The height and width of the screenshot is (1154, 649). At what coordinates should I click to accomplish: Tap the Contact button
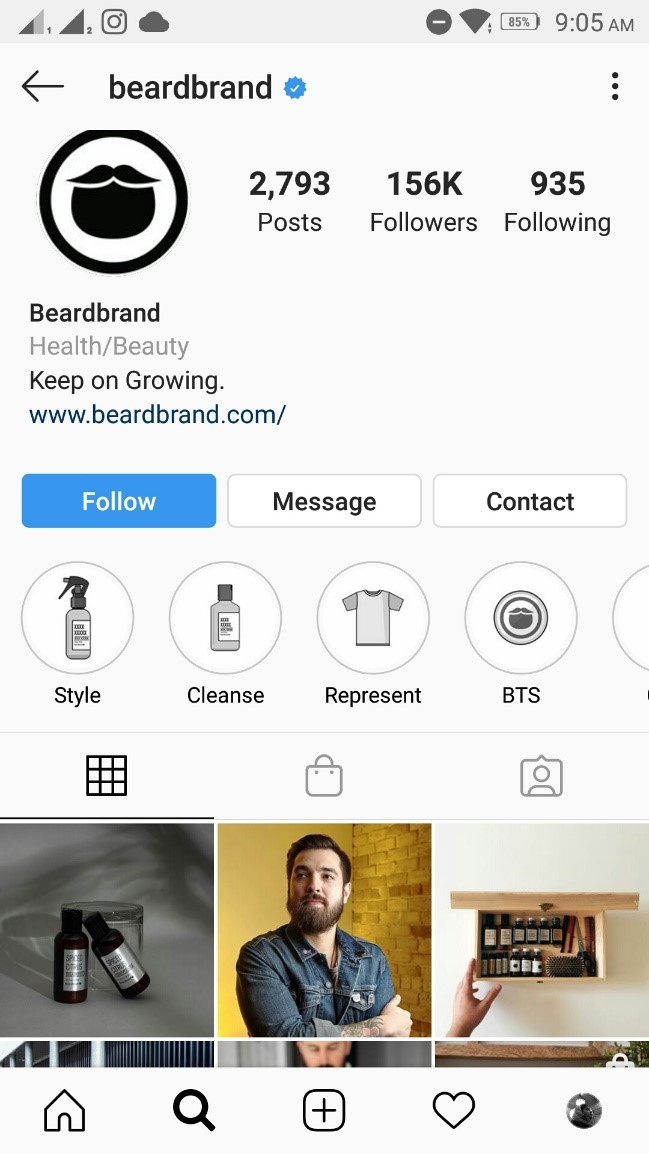pyautogui.click(x=530, y=501)
